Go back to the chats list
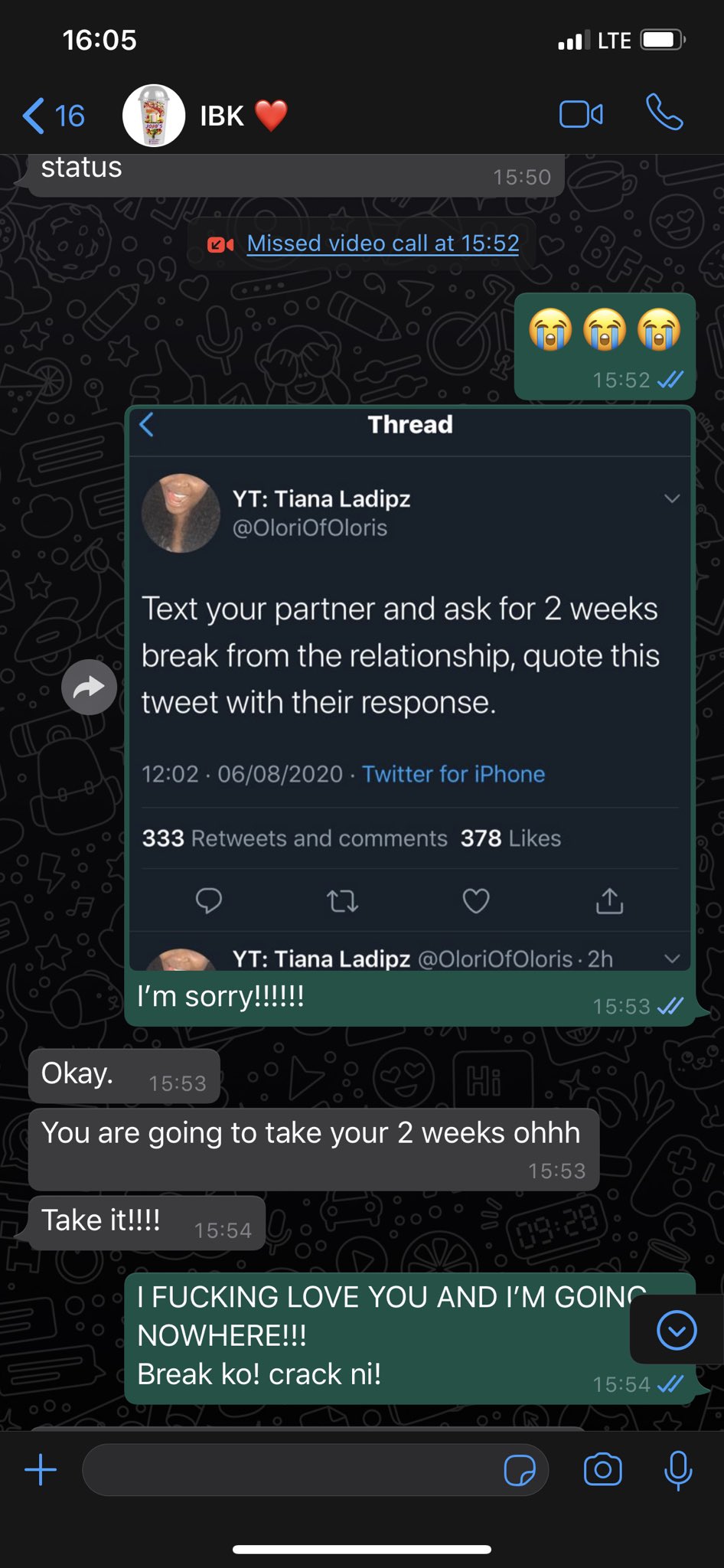Viewport: 724px width, 1568px height. (x=53, y=116)
